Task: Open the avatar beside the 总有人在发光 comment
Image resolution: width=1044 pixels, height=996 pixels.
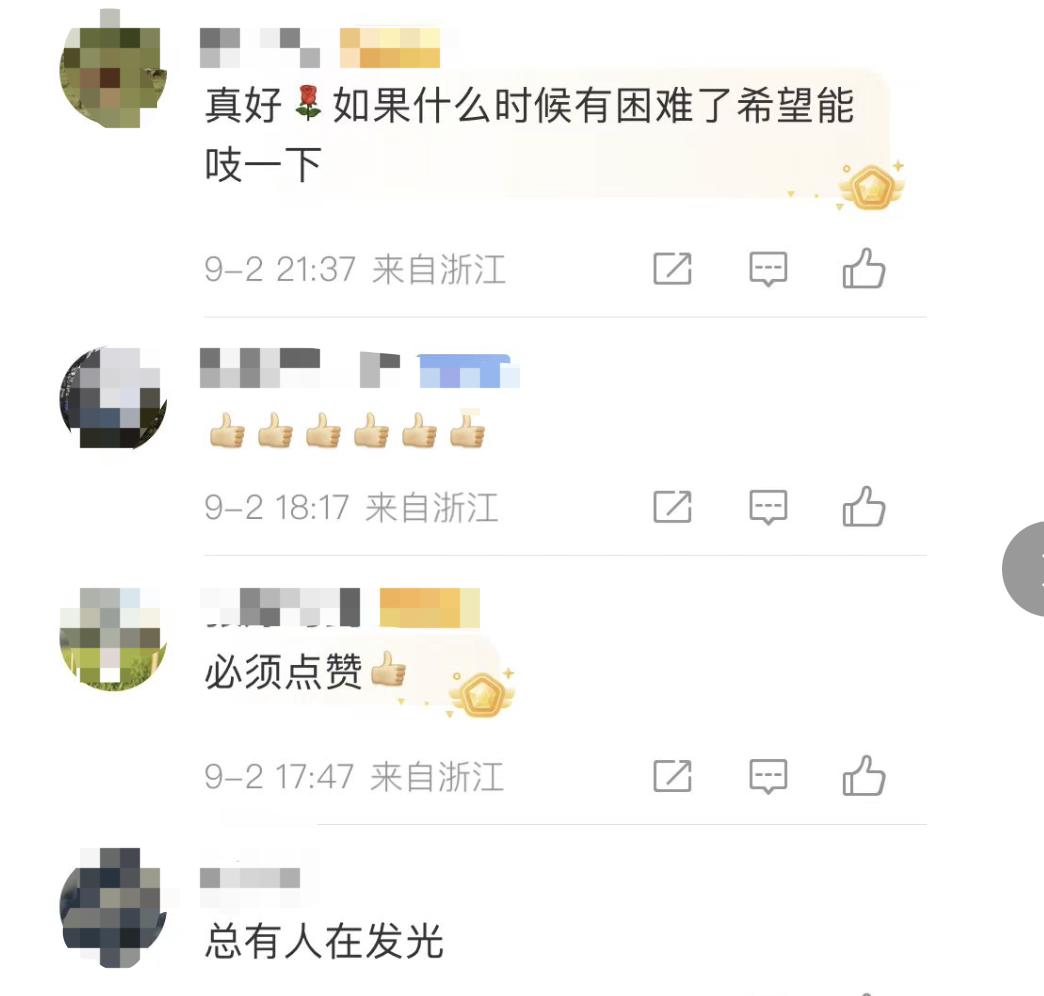Action: pos(112,904)
